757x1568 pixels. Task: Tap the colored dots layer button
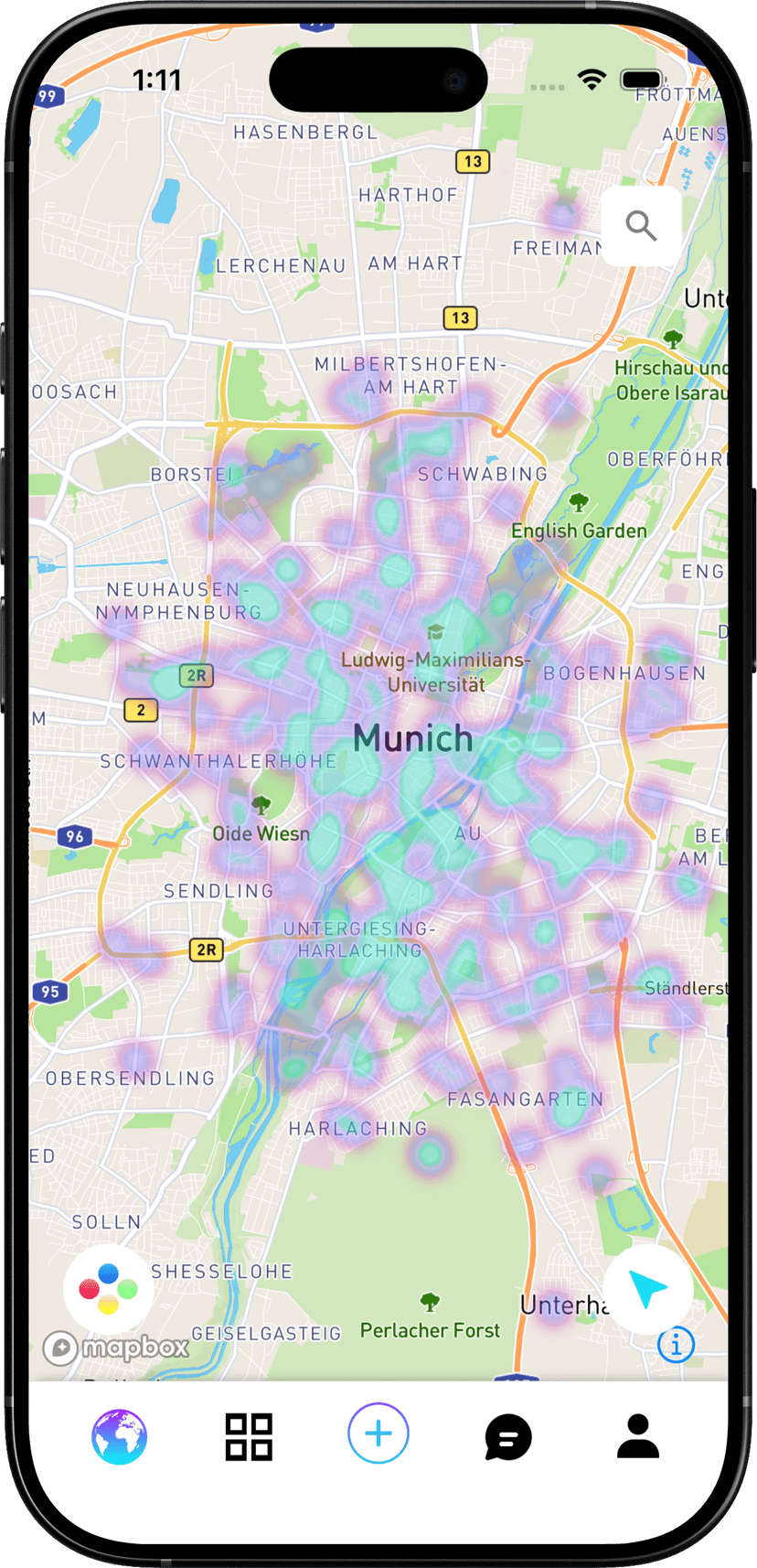tap(108, 1288)
